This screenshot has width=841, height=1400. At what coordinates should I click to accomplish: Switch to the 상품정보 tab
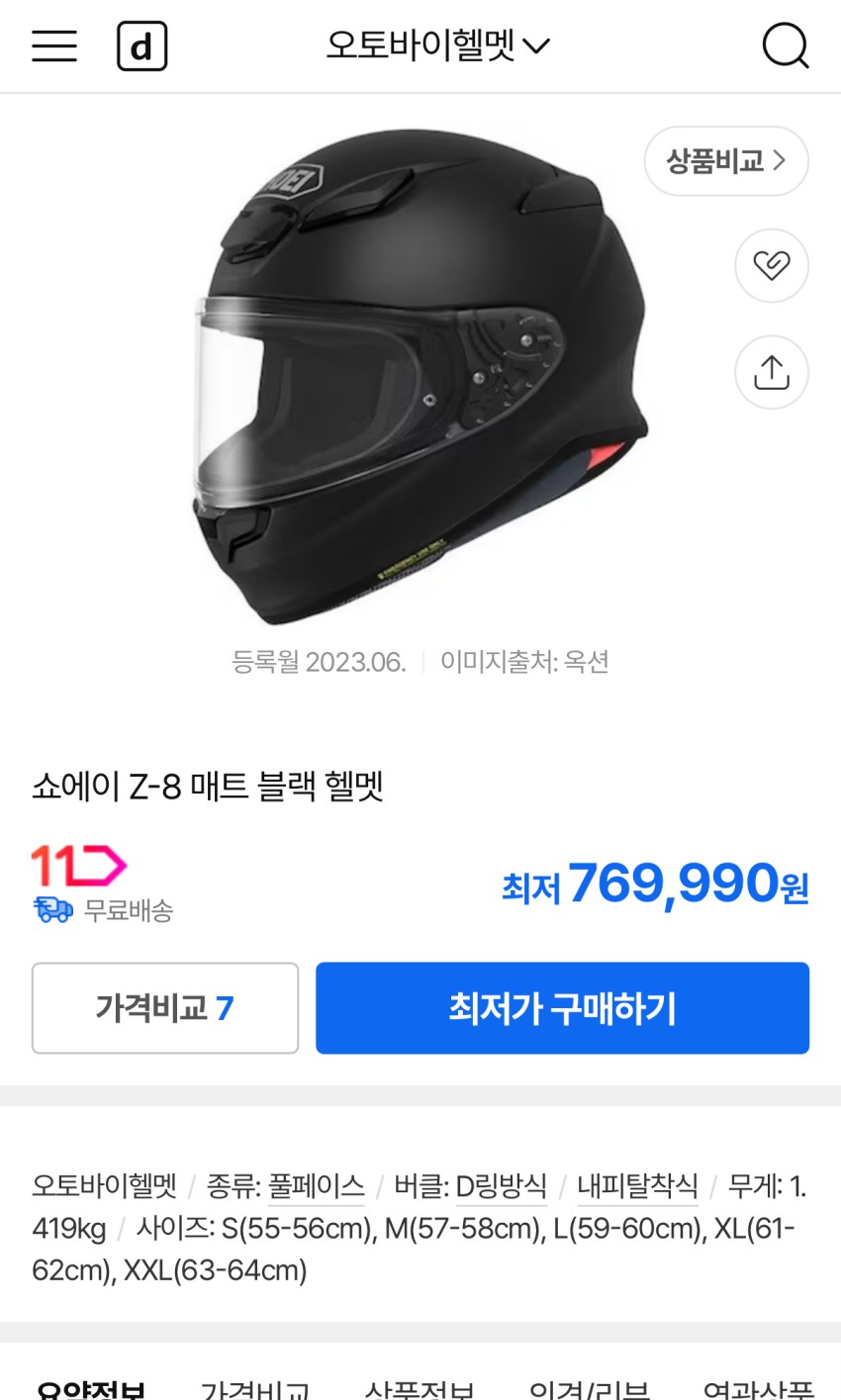click(419, 1389)
